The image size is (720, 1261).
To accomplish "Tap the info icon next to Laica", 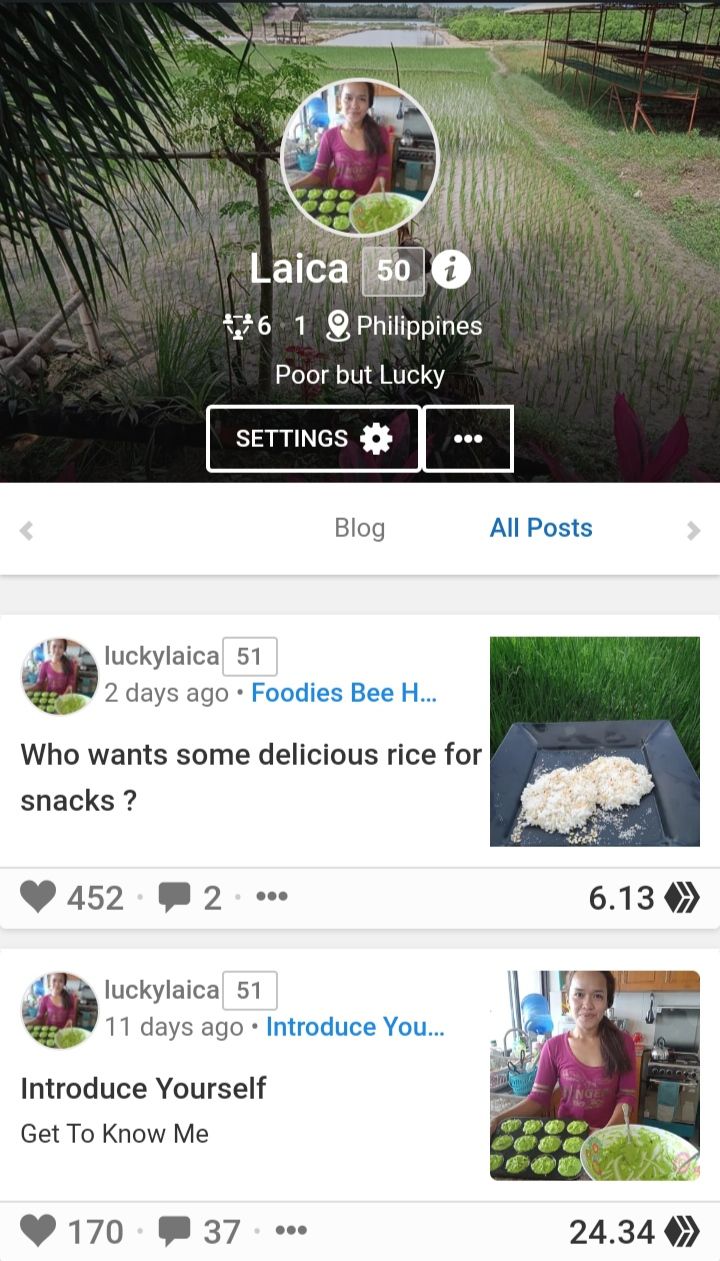I will (451, 269).
